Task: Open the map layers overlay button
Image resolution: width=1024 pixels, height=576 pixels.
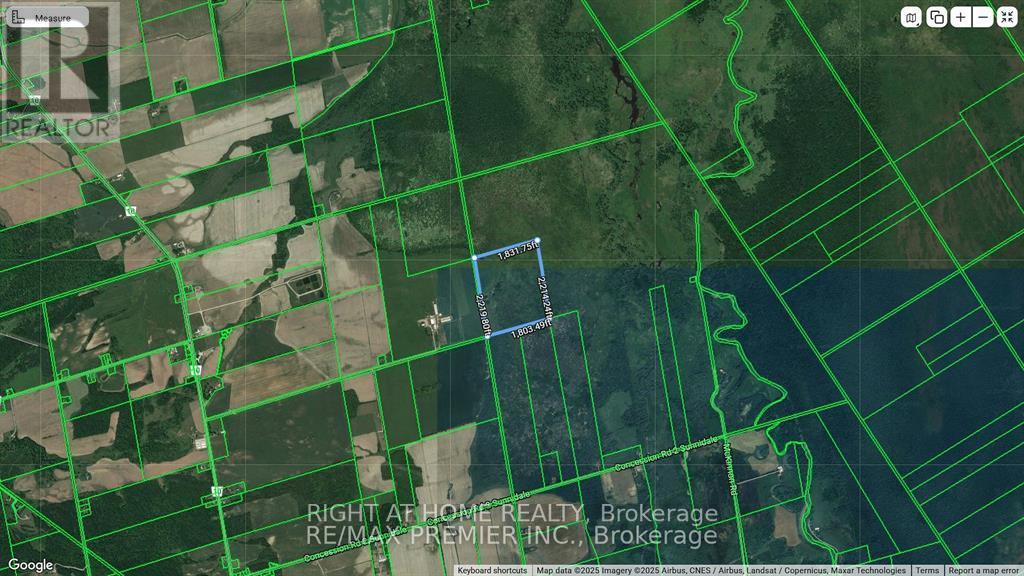Action: (937, 17)
